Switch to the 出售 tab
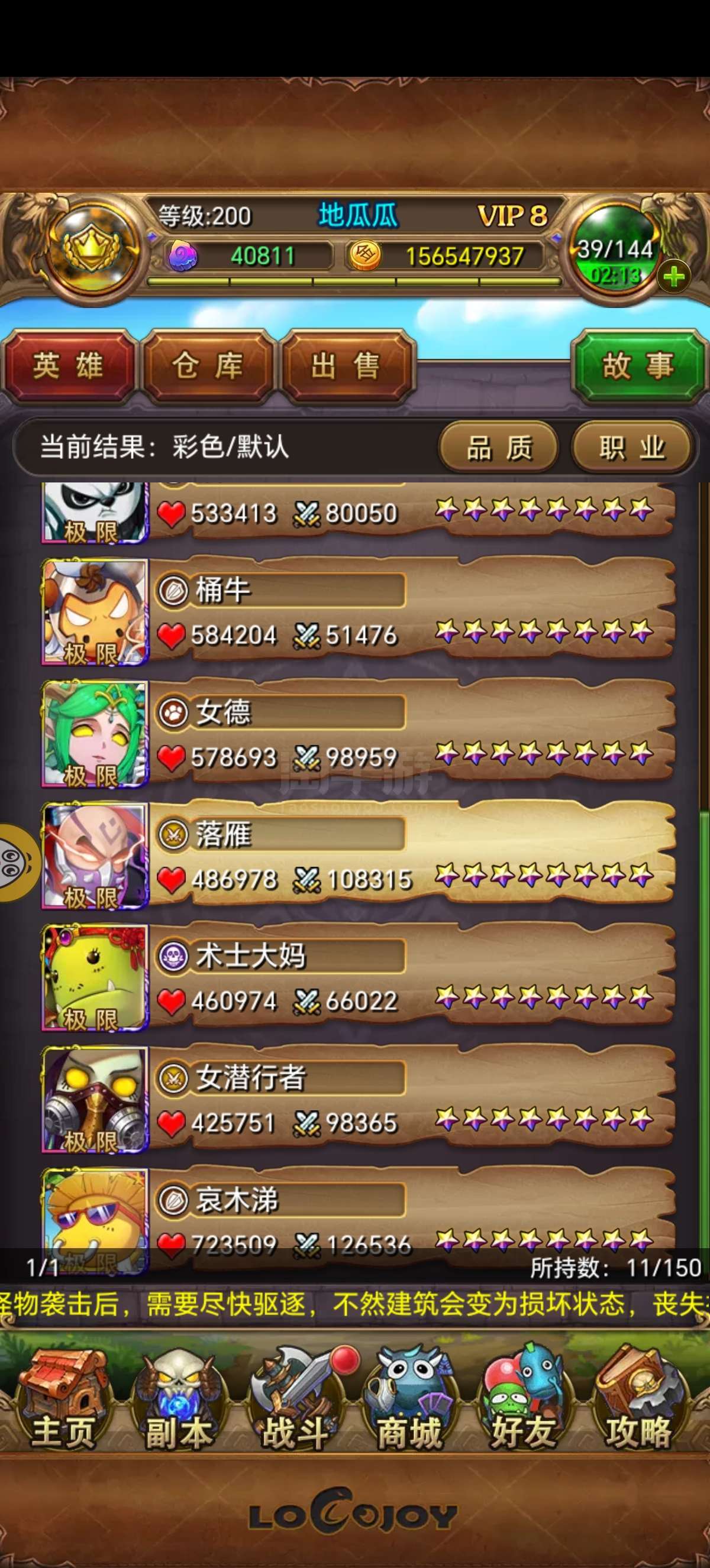 click(x=346, y=366)
